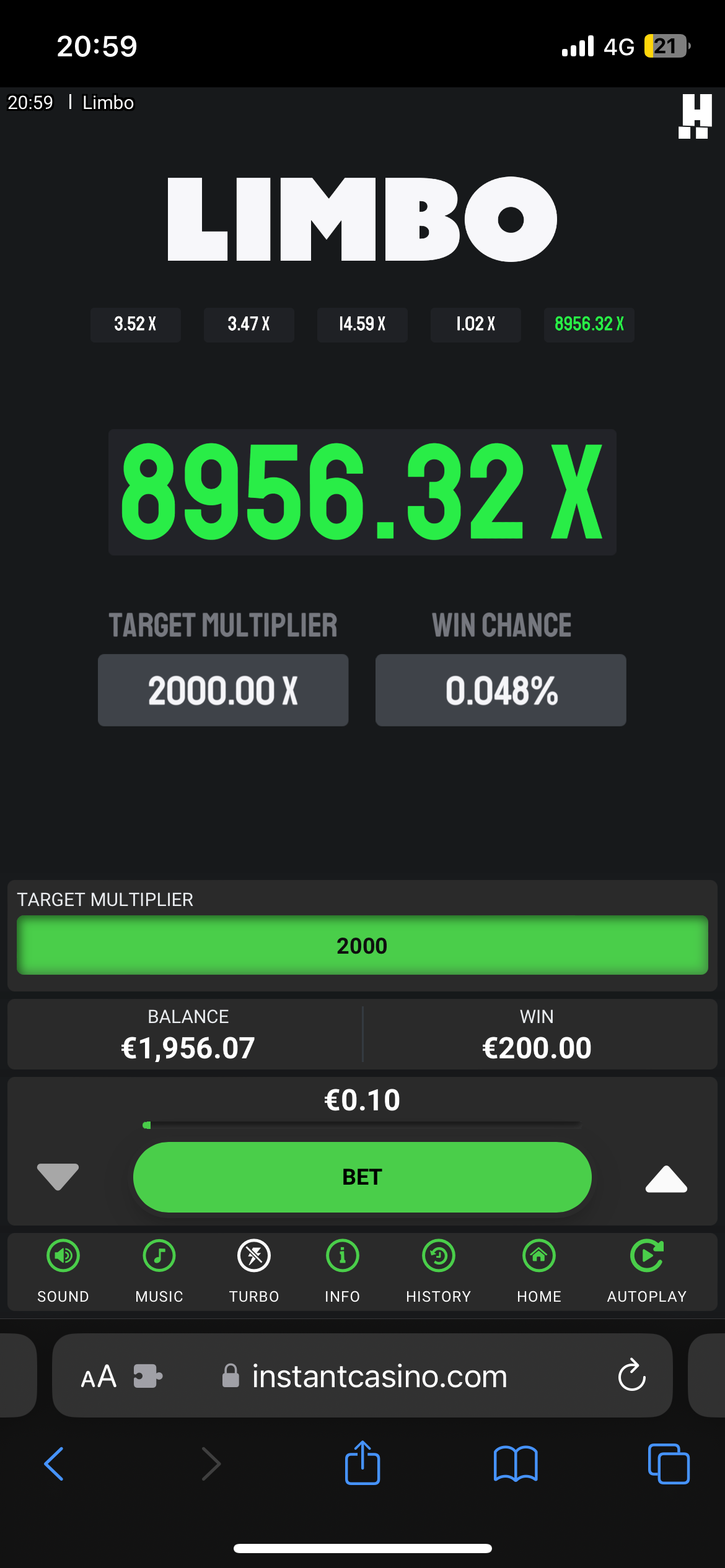Edit the green target multiplier field showing 2000
725x1568 pixels.
[x=362, y=945]
